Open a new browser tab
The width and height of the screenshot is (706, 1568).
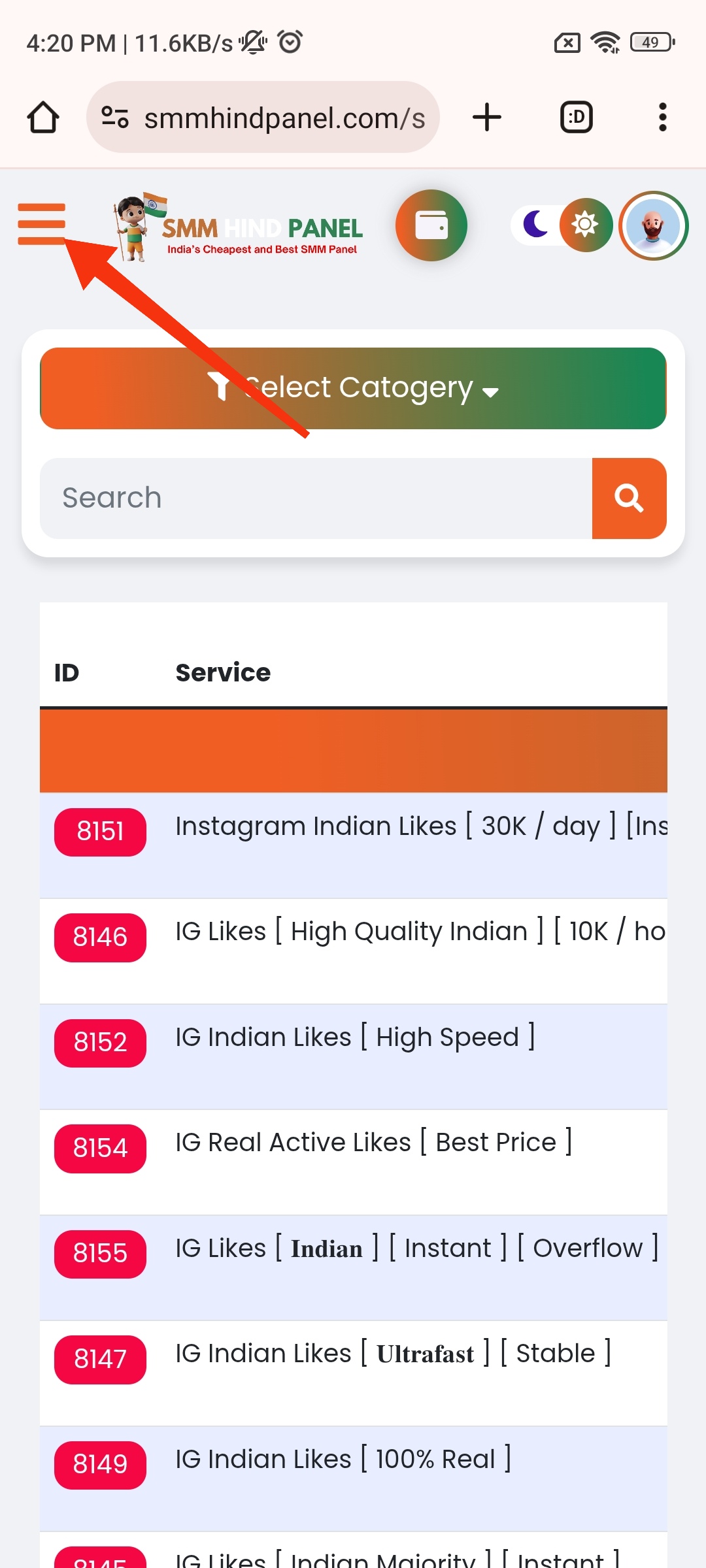(x=487, y=118)
